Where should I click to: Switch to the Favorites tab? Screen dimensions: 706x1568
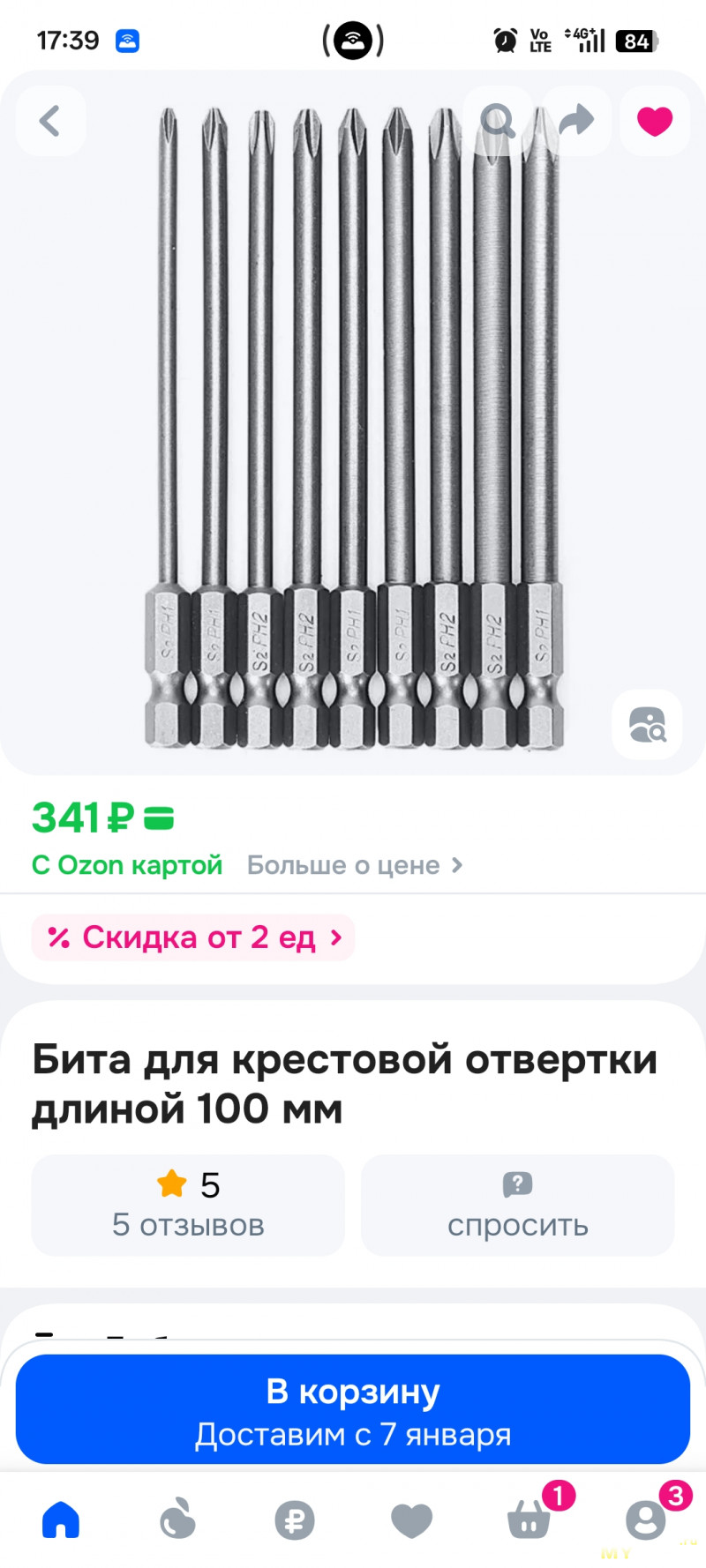tap(411, 1519)
